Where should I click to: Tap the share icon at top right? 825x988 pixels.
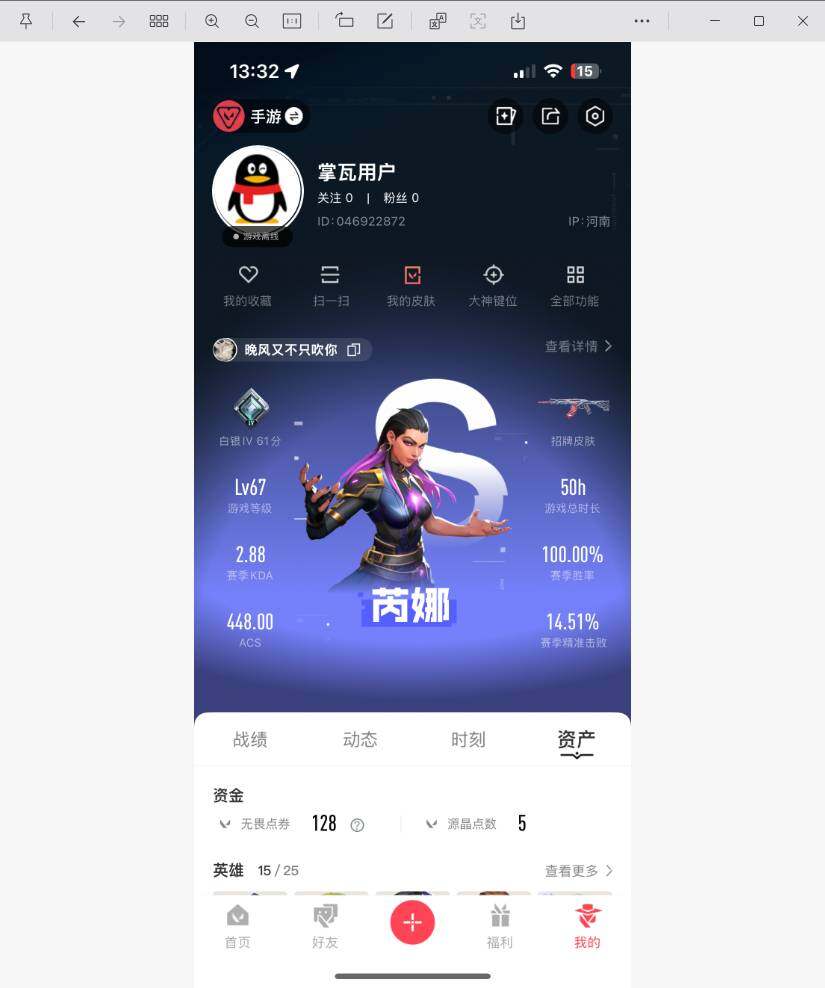click(x=550, y=117)
